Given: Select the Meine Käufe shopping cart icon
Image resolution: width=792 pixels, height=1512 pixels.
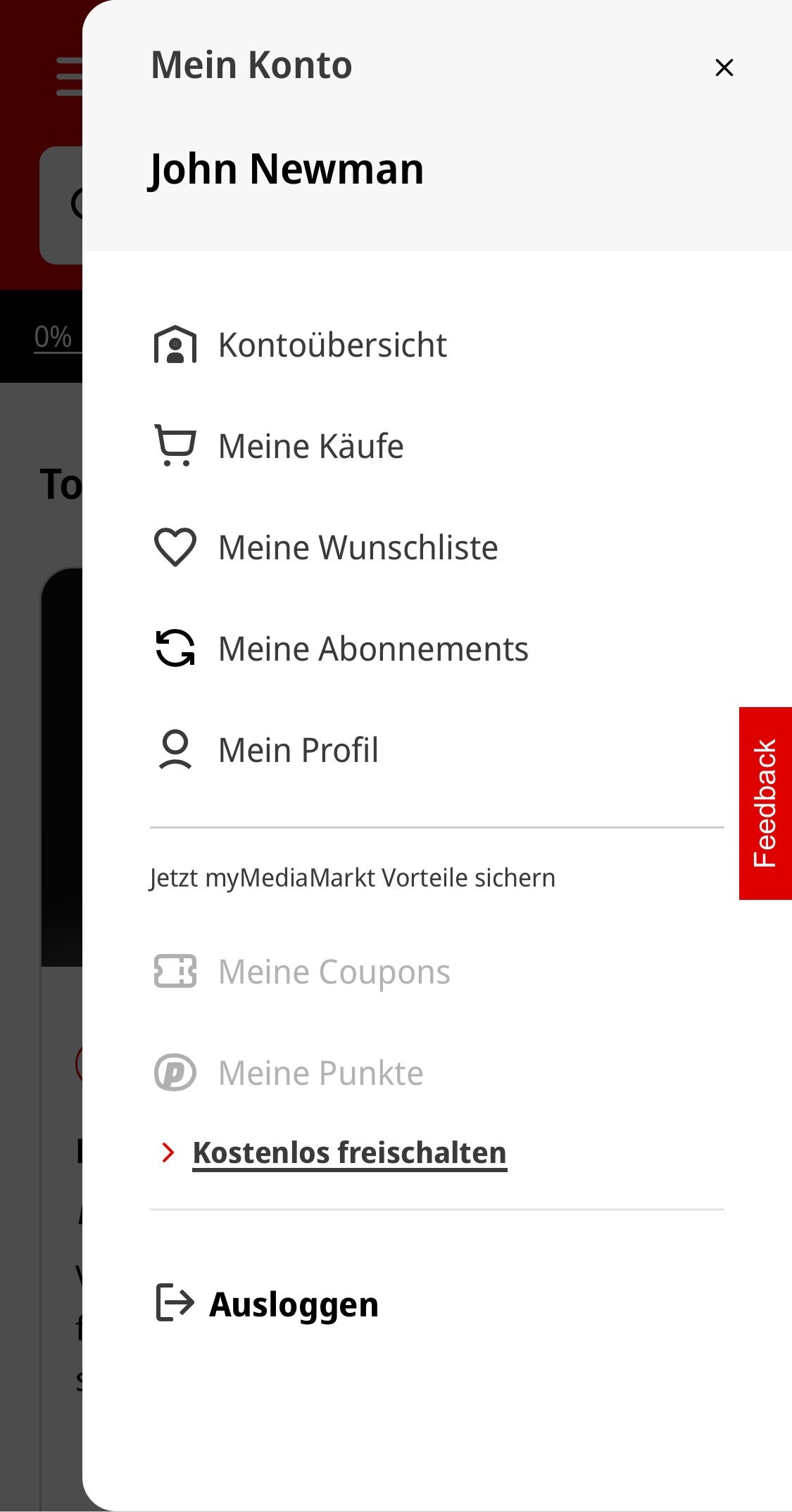Looking at the screenshot, I should pyautogui.click(x=173, y=445).
